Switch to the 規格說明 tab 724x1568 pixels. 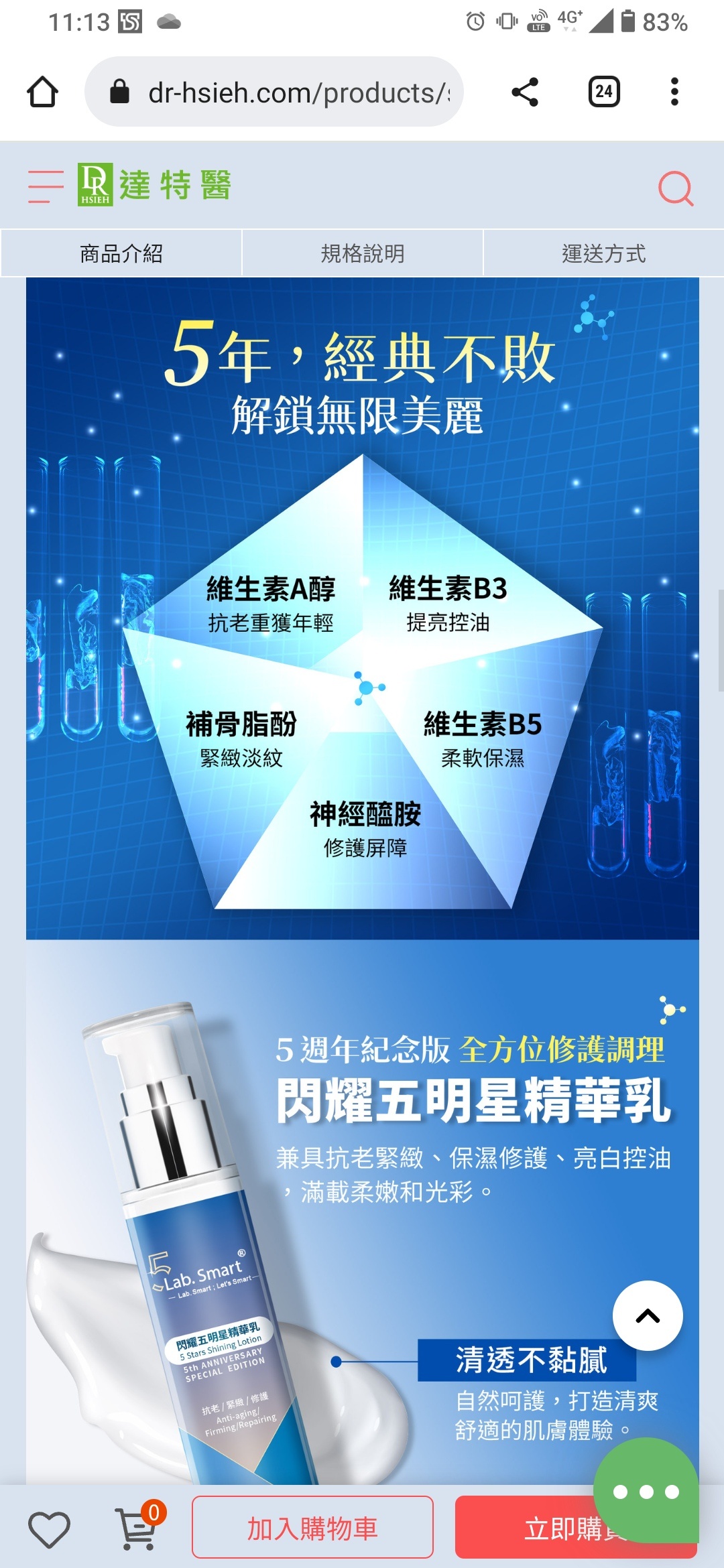coord(362,253)
